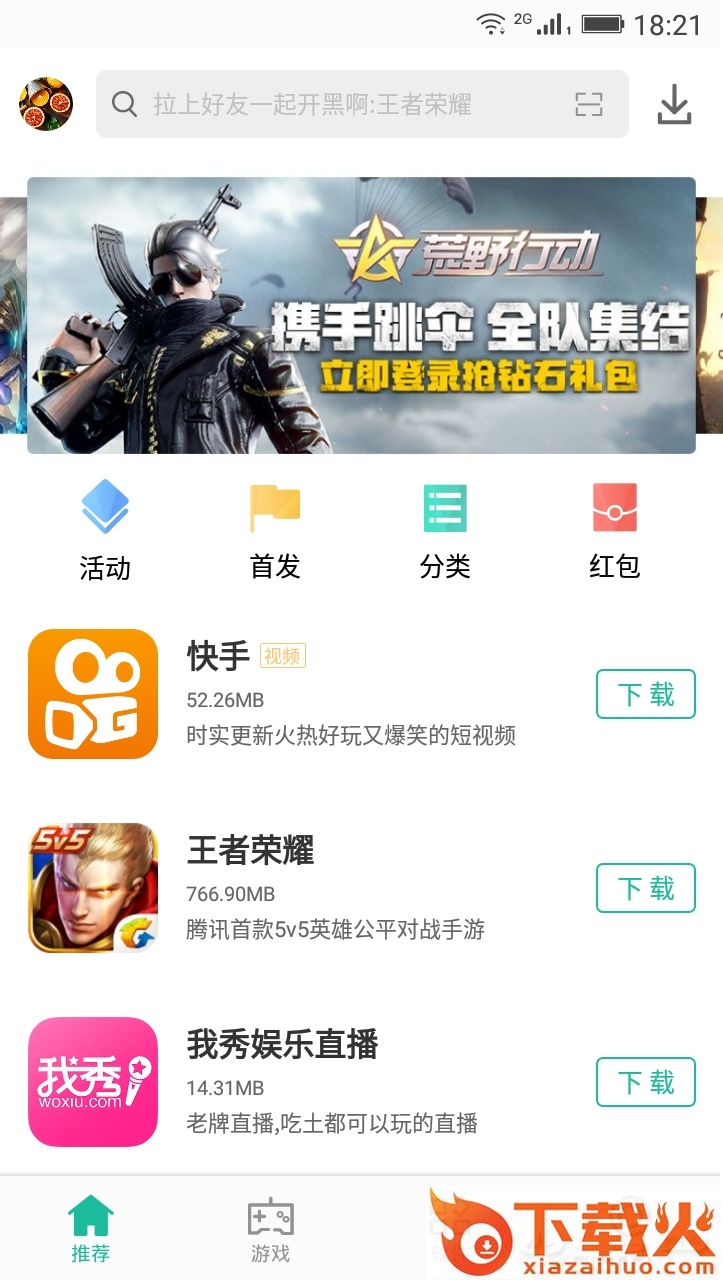Open the 首发 section
Image resolution: width=723 pixels, height=1280 pixels.
275,531
